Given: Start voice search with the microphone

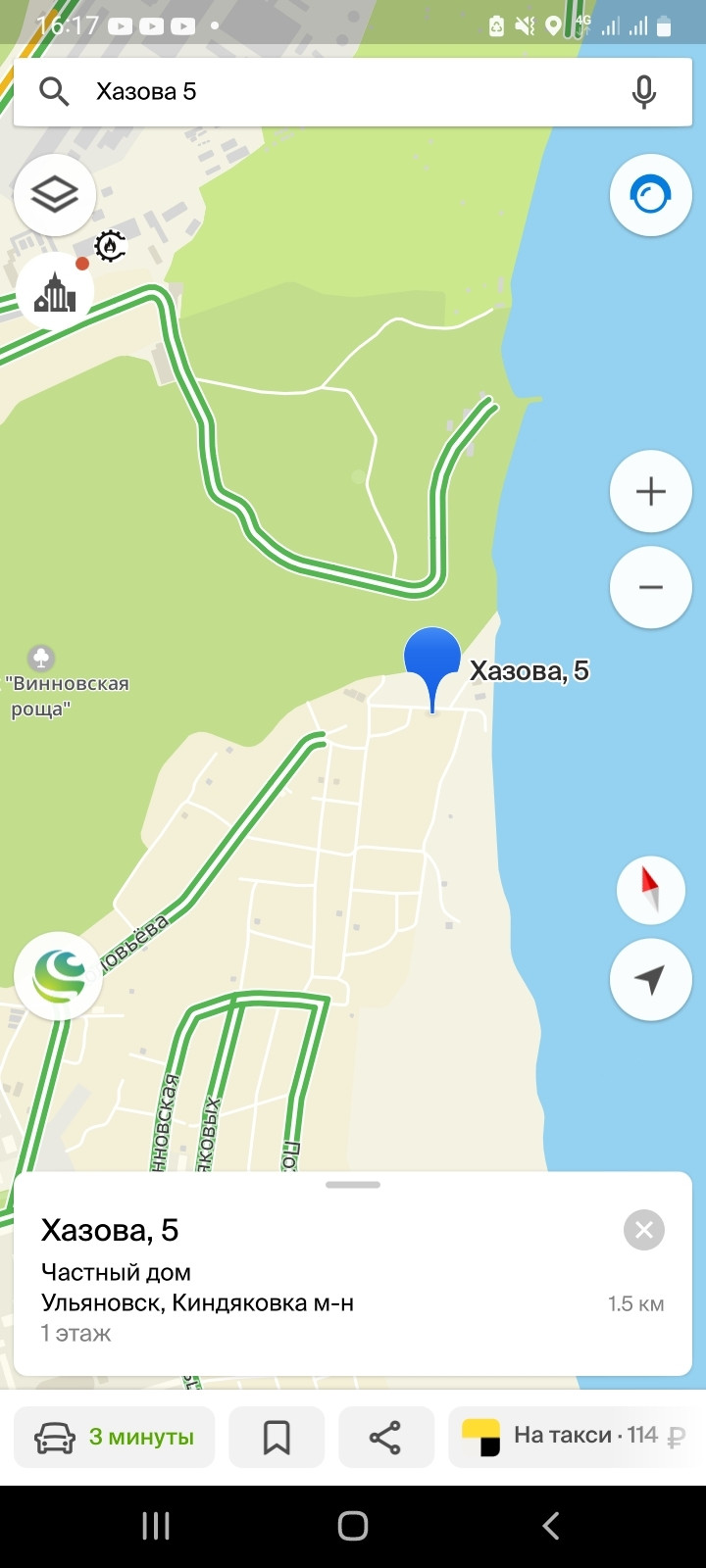Looking at the screenshot, I should (x=643, y=92).
